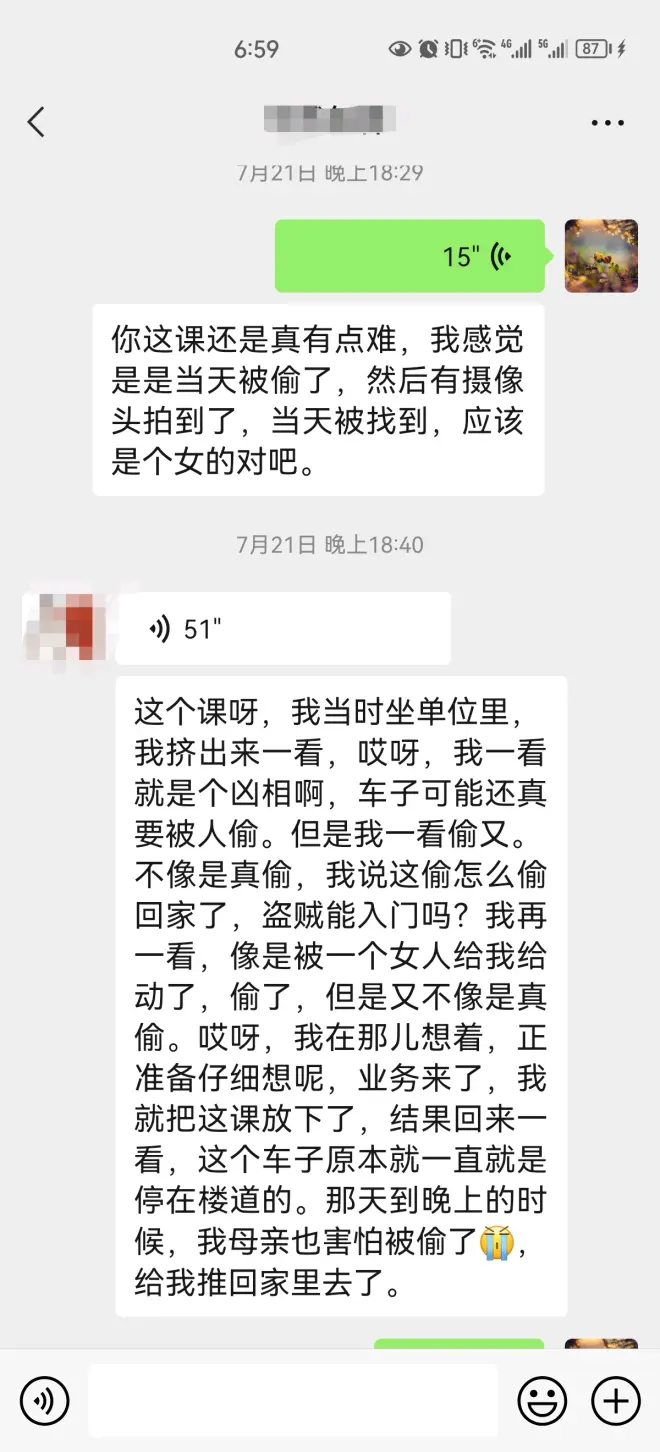Play the 15-second voice message

coord(410,256)
